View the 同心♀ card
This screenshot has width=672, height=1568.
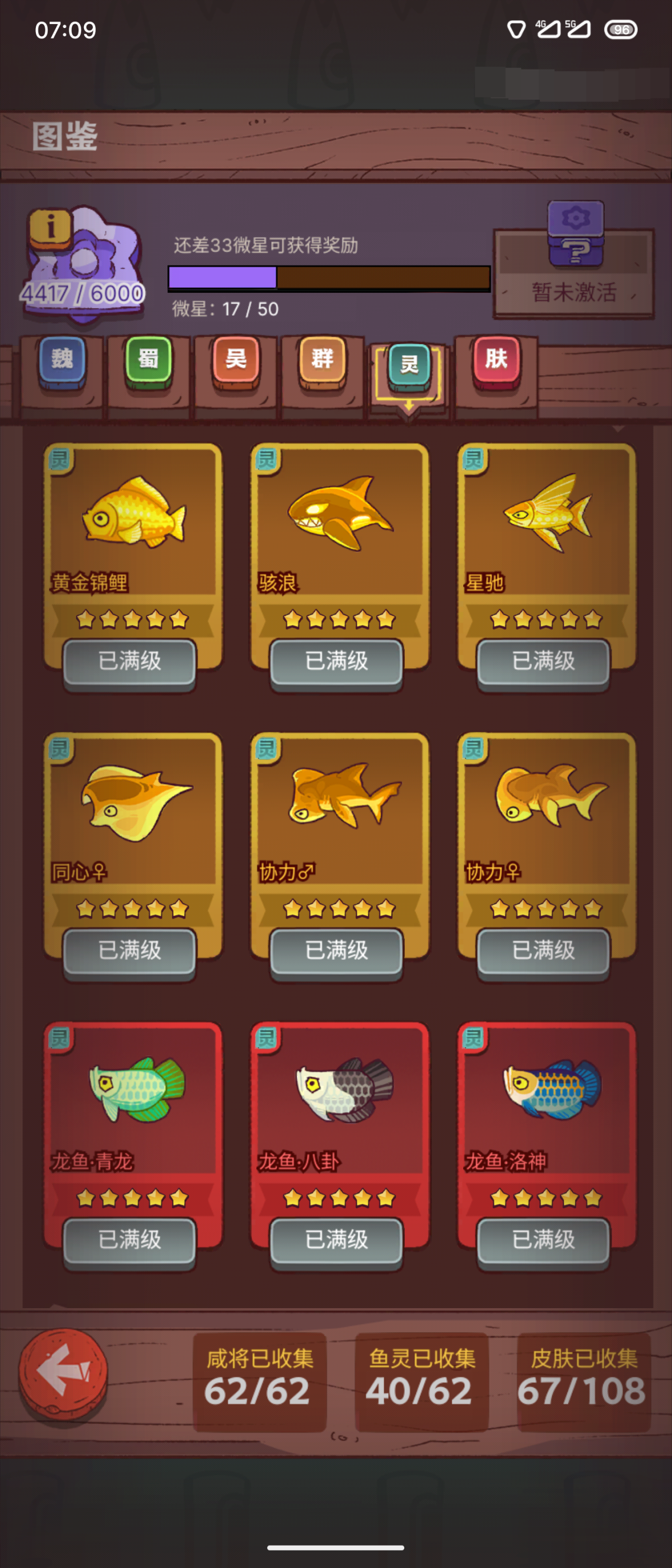coord(133,813)
